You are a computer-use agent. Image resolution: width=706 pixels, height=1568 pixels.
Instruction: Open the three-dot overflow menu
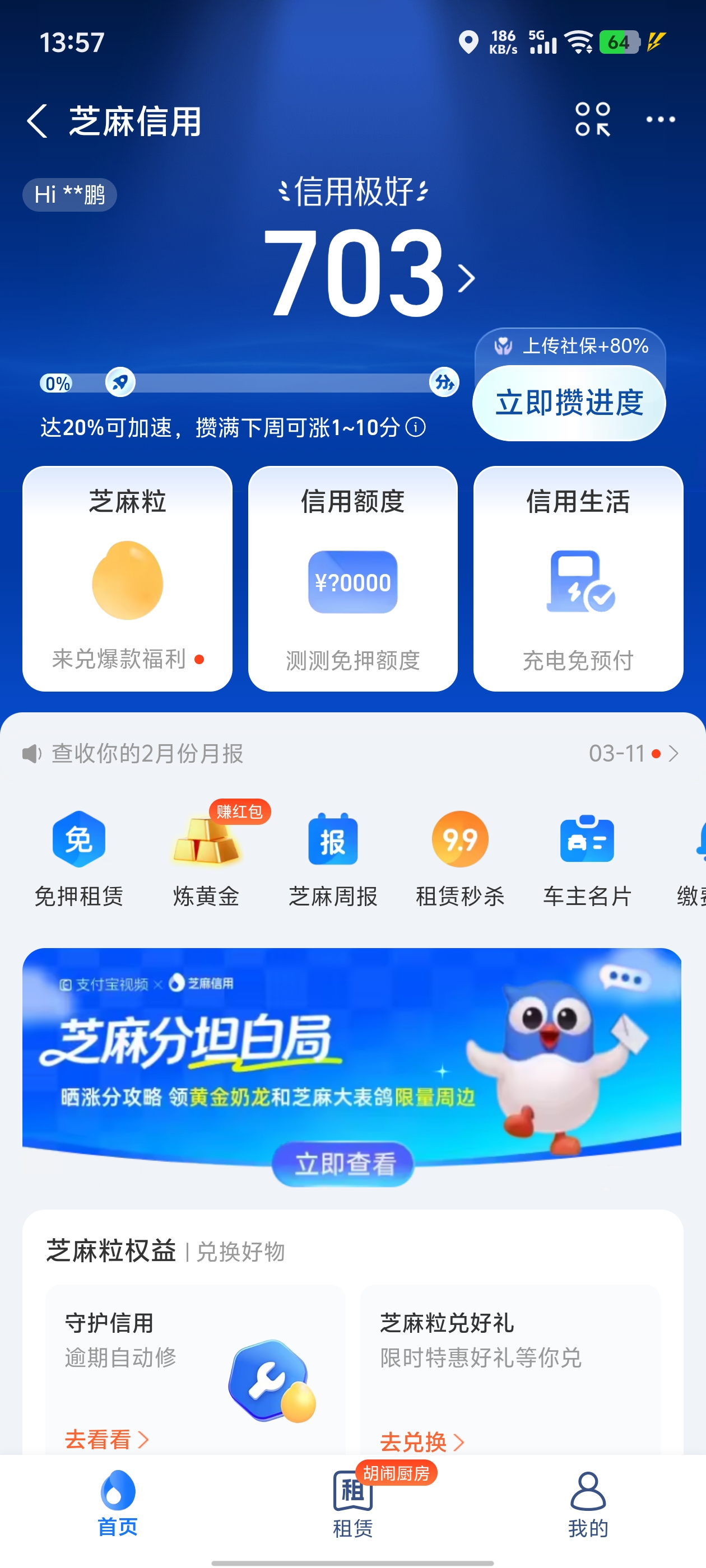tap(660, 120)
